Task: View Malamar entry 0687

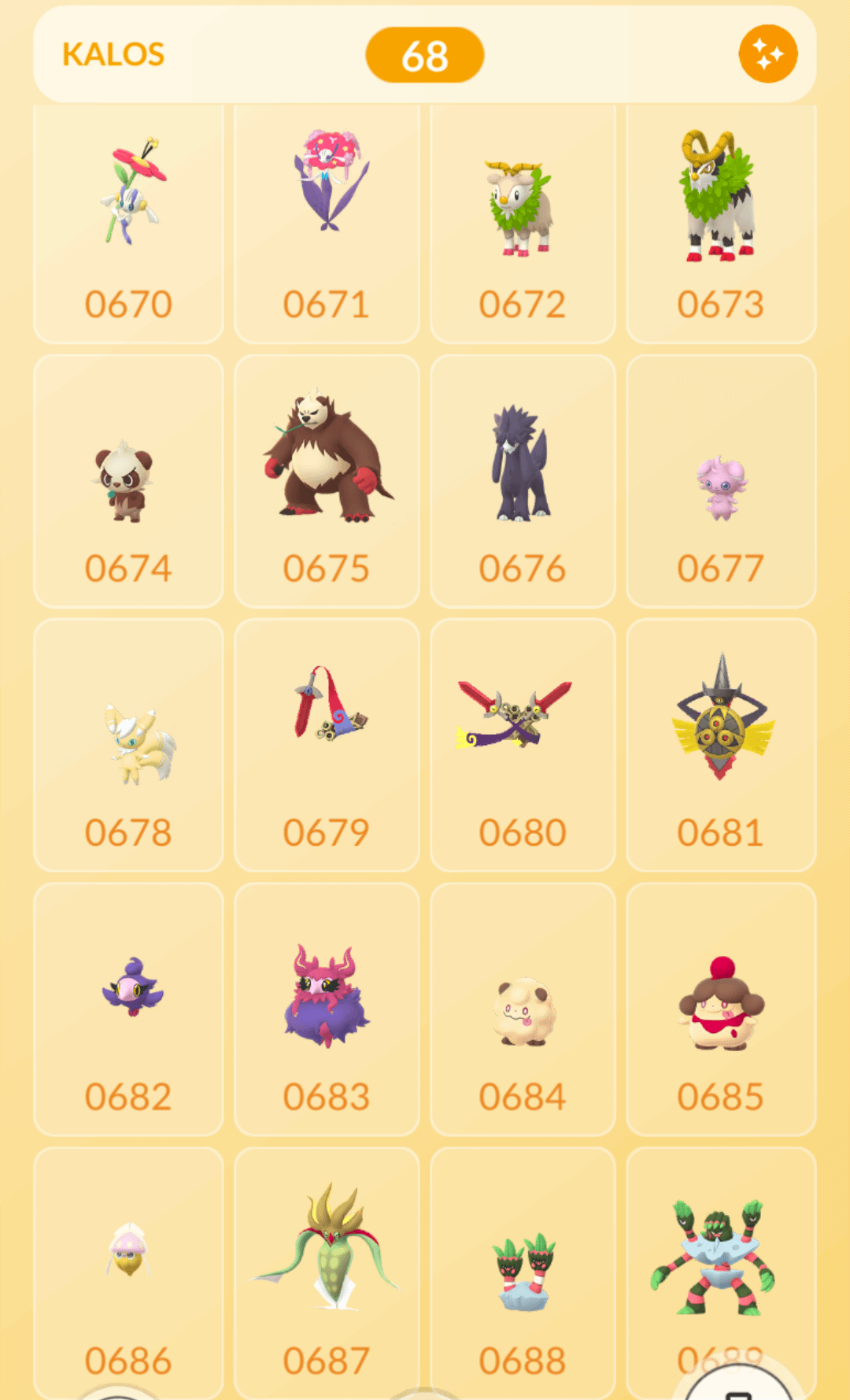Action: [x=327, y=1268]
